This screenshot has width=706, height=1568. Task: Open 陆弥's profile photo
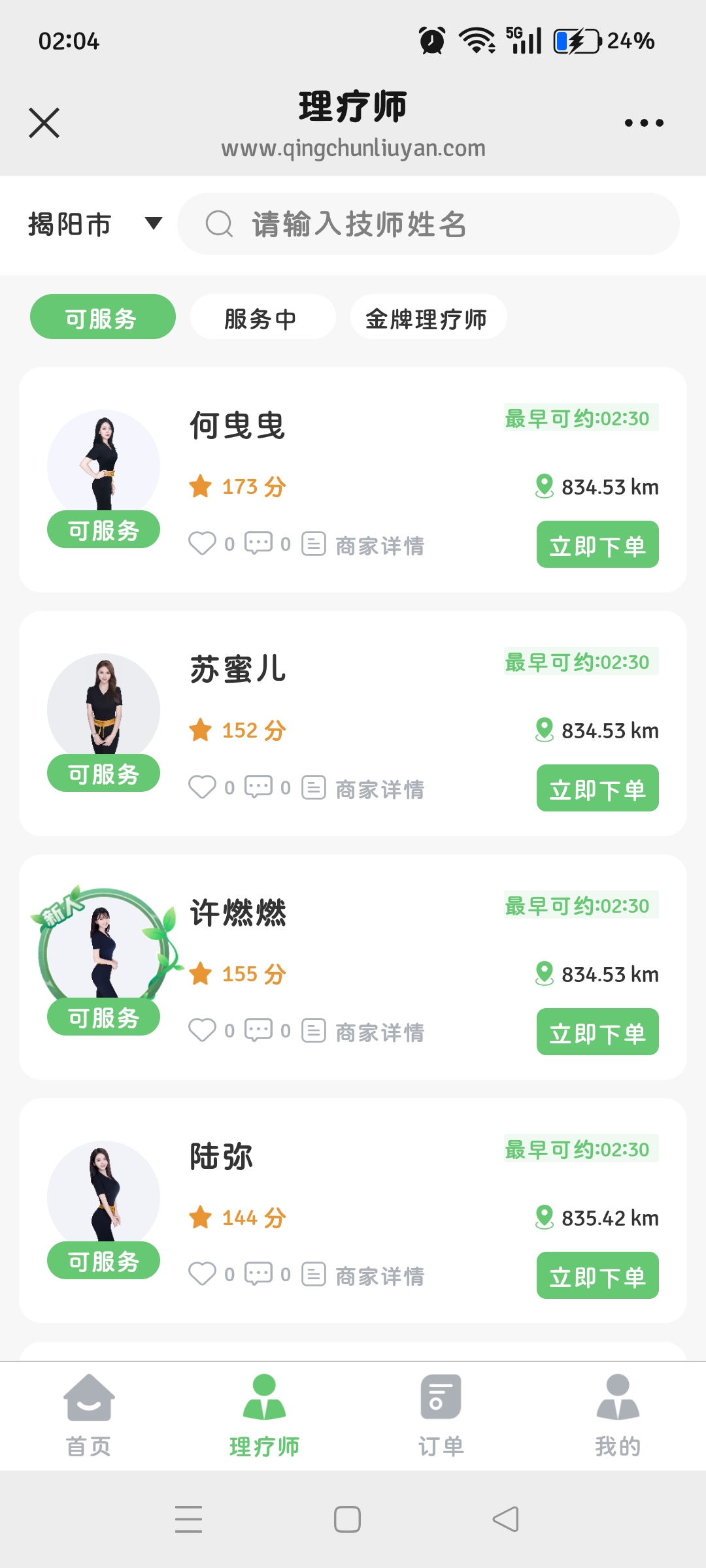click(103, 1196)
